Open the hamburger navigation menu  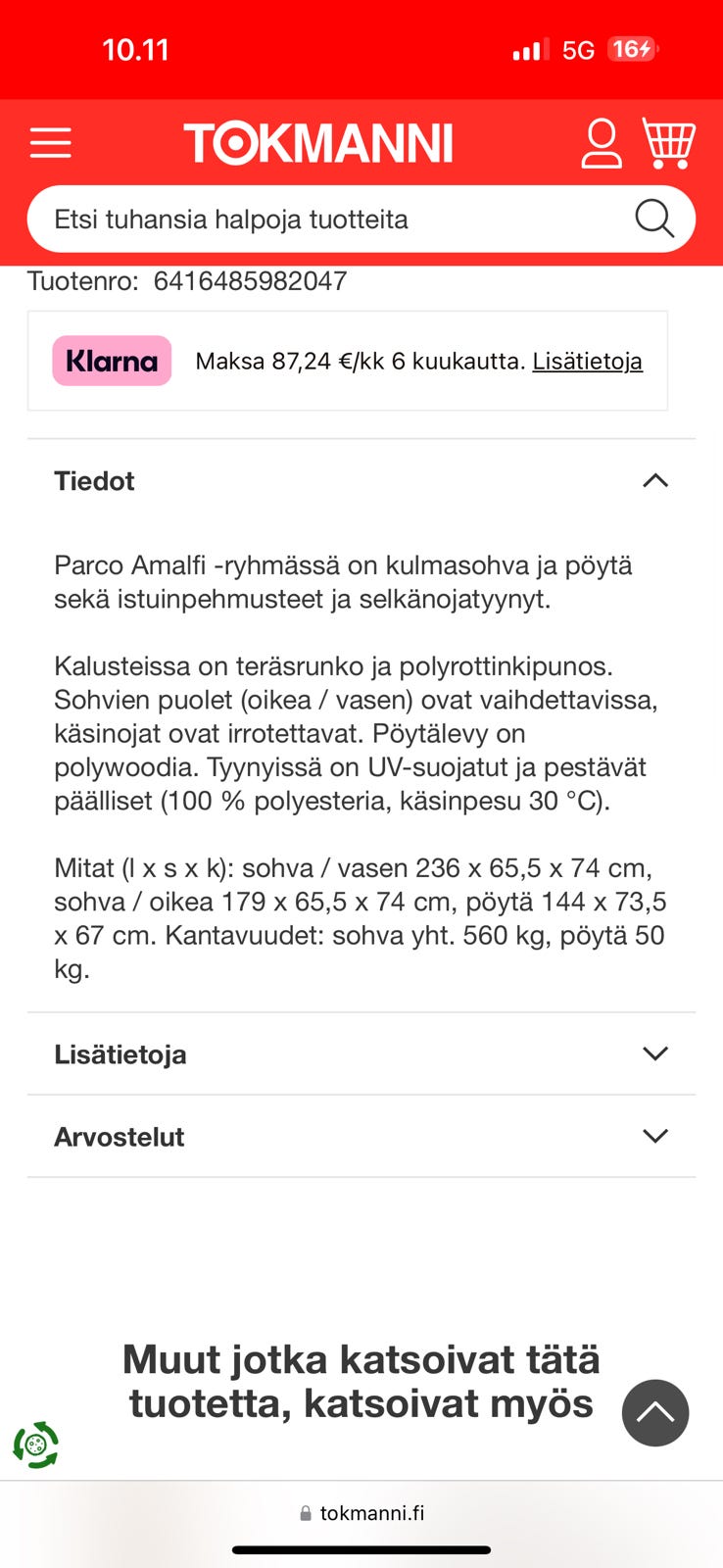[x=51, y=143]
